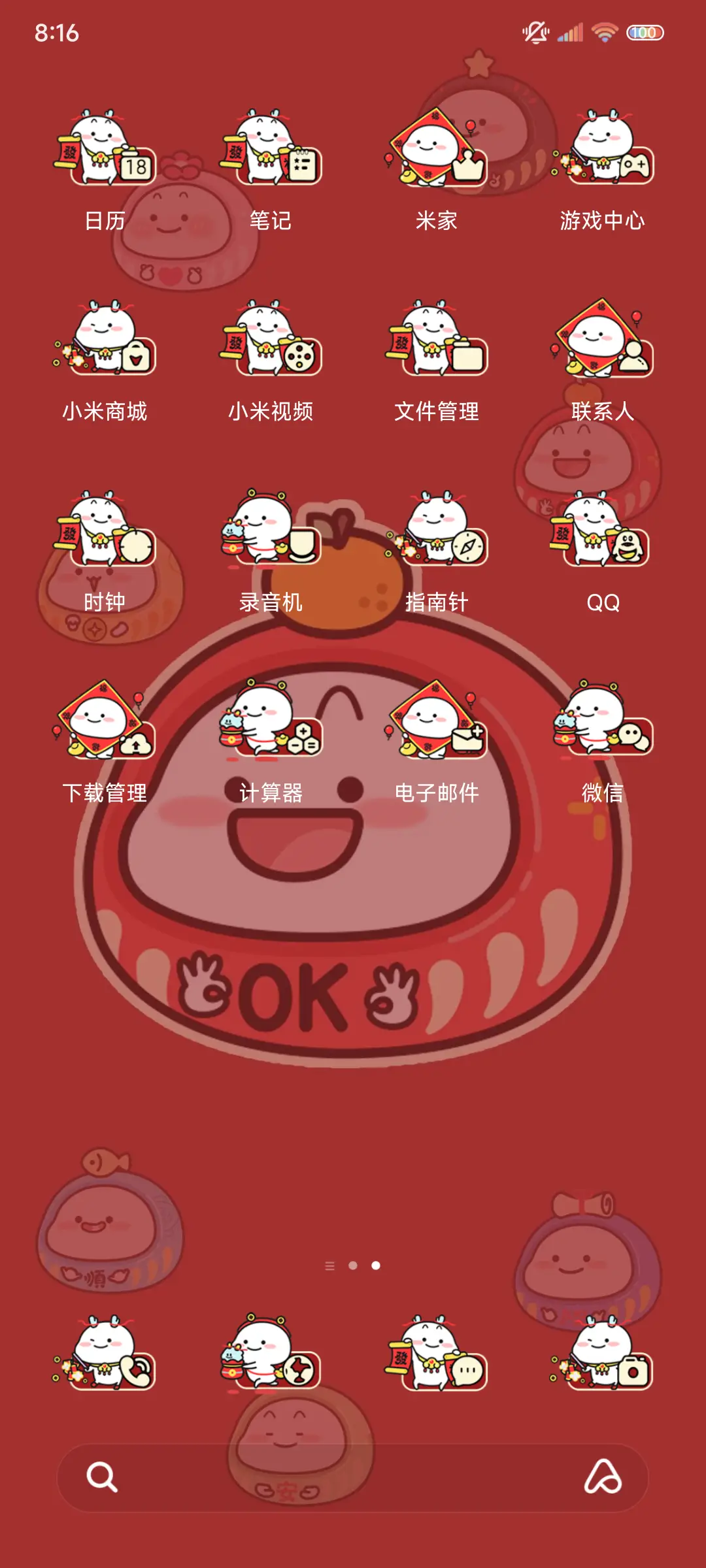706x1568 pixels.
Task: Open the 联系人 contacts app
Action: coord(602,340)
